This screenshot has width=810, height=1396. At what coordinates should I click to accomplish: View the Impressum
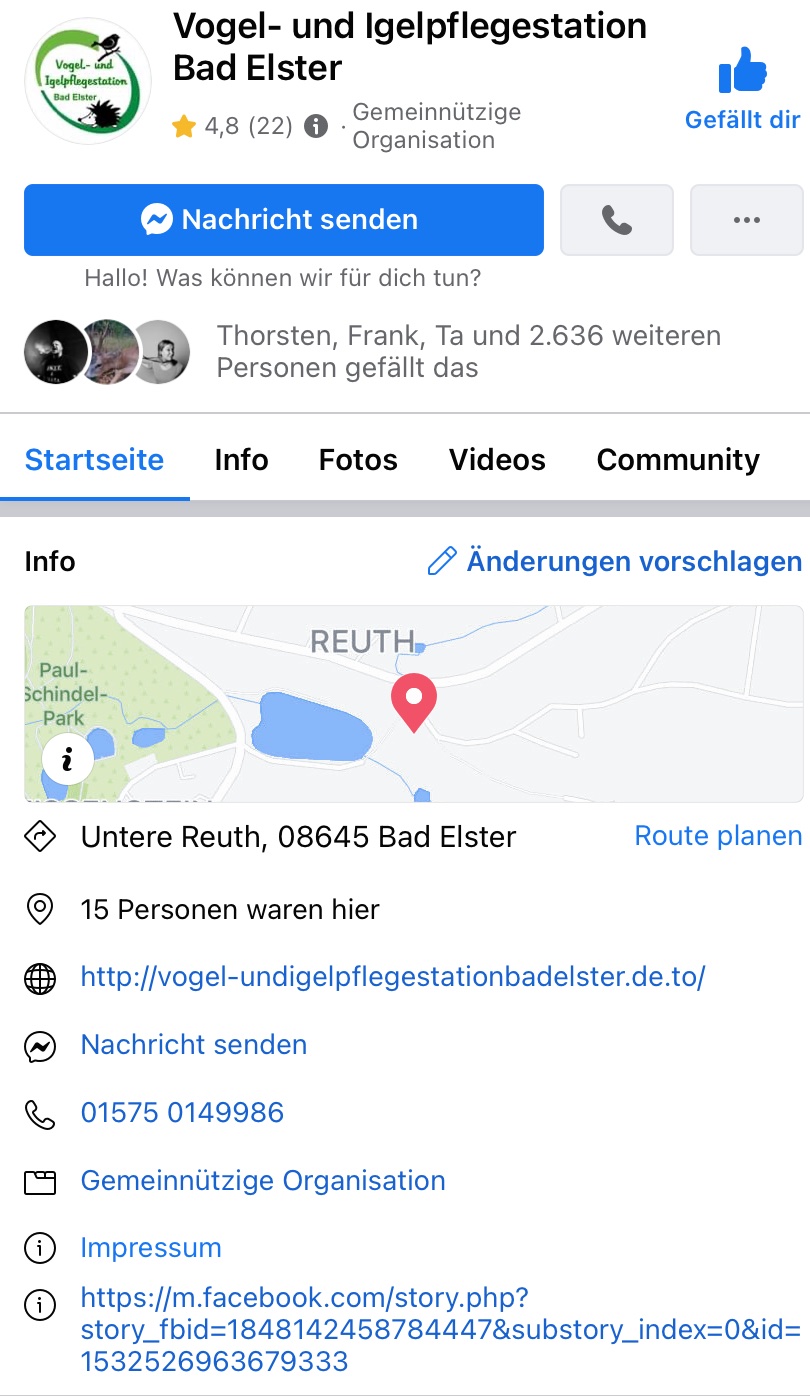coord(151,1248)
